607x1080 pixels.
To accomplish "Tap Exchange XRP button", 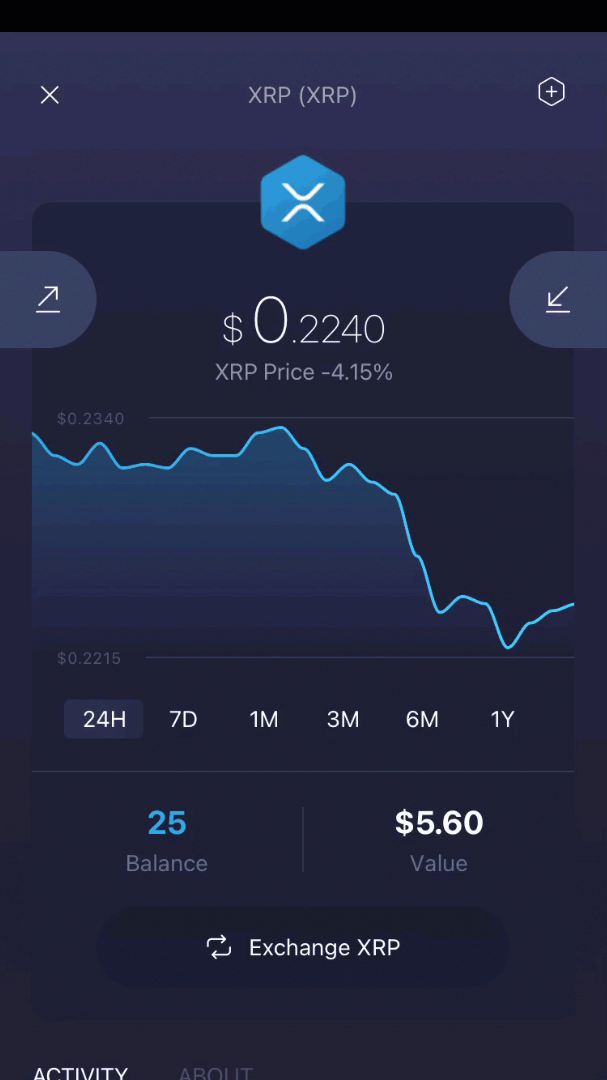I will tap(303, 947).
